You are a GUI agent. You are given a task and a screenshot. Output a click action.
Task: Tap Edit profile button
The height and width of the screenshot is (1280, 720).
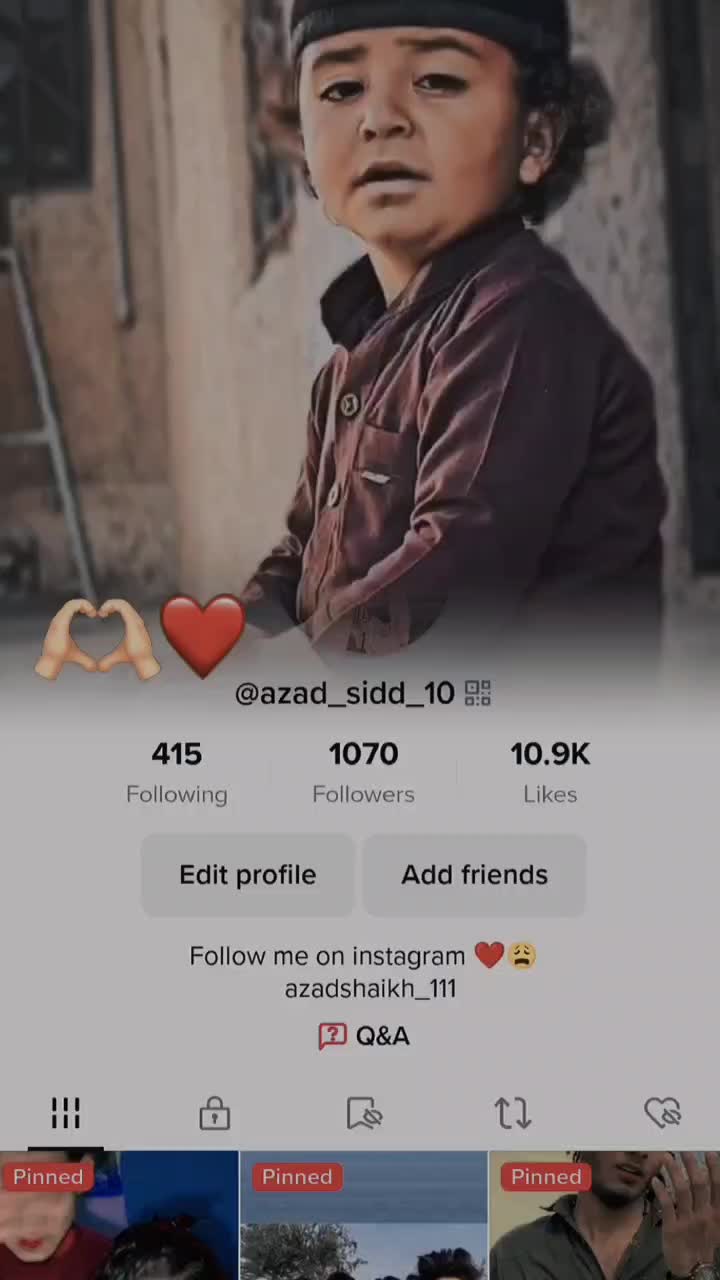248,875
